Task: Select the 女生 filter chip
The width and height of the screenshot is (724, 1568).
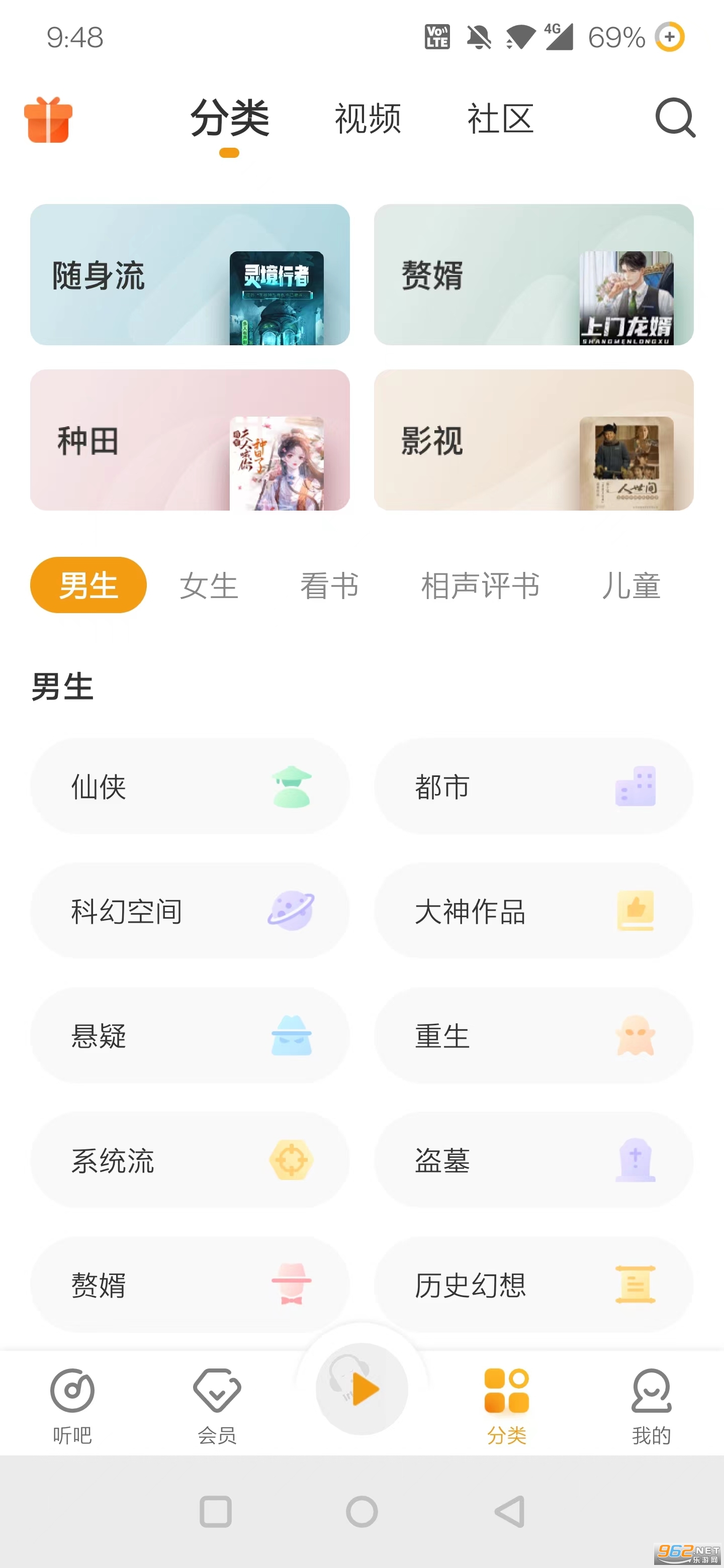Action: point(208,585)
